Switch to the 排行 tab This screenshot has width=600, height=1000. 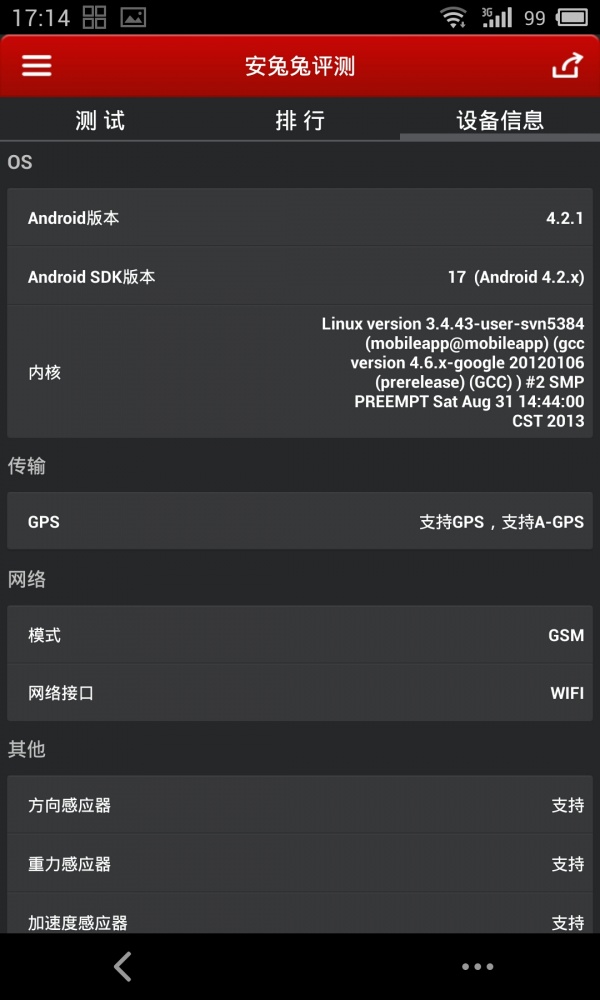tap(300, 121)
